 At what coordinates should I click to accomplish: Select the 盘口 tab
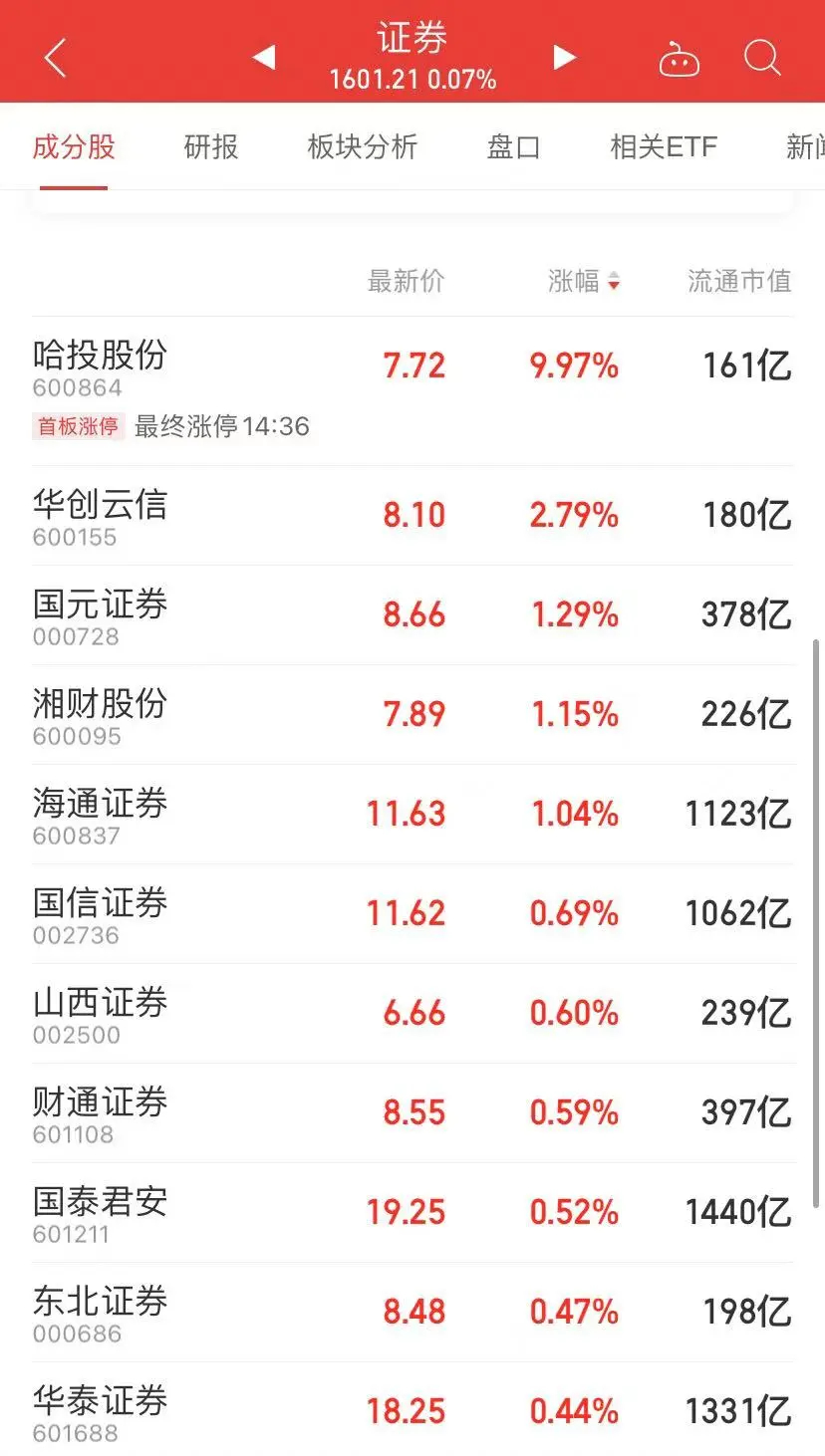[513, 147]
